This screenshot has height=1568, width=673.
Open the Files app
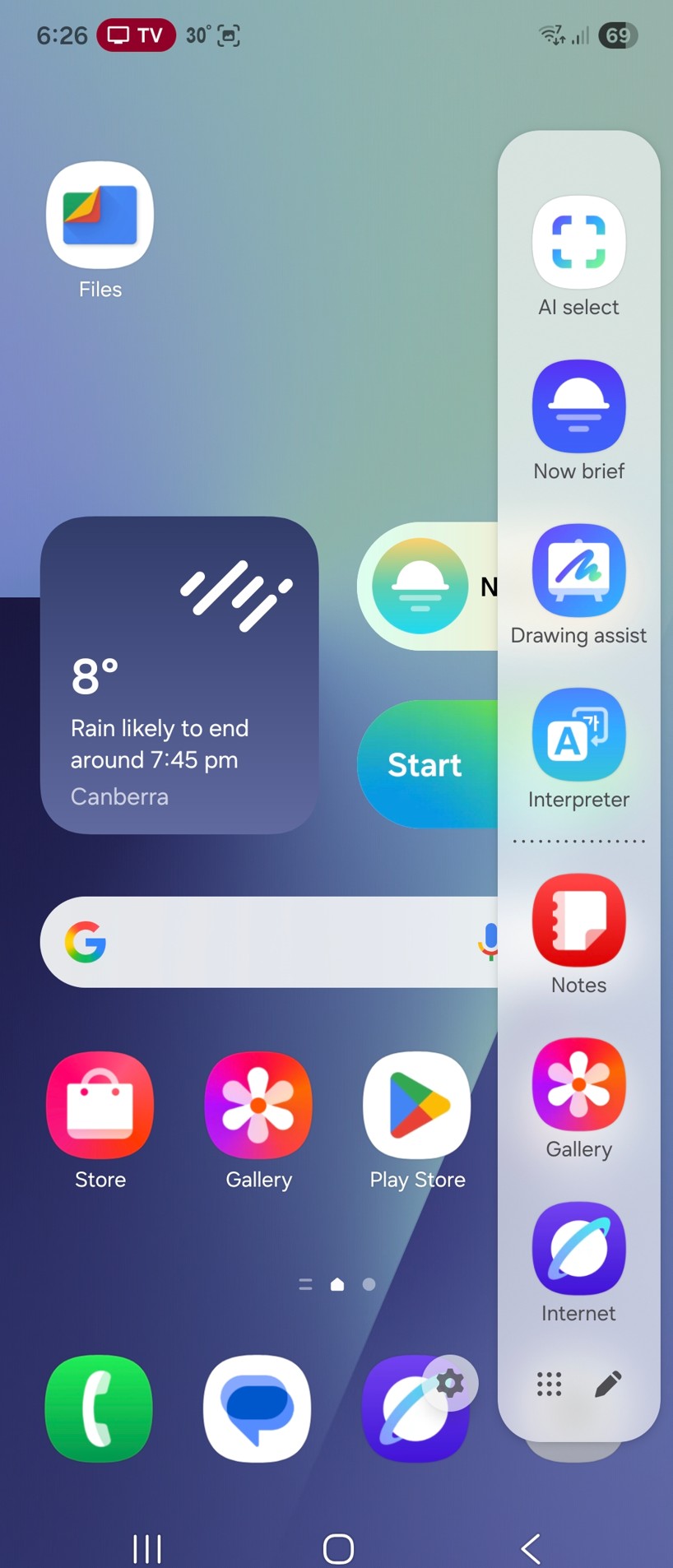100,216
